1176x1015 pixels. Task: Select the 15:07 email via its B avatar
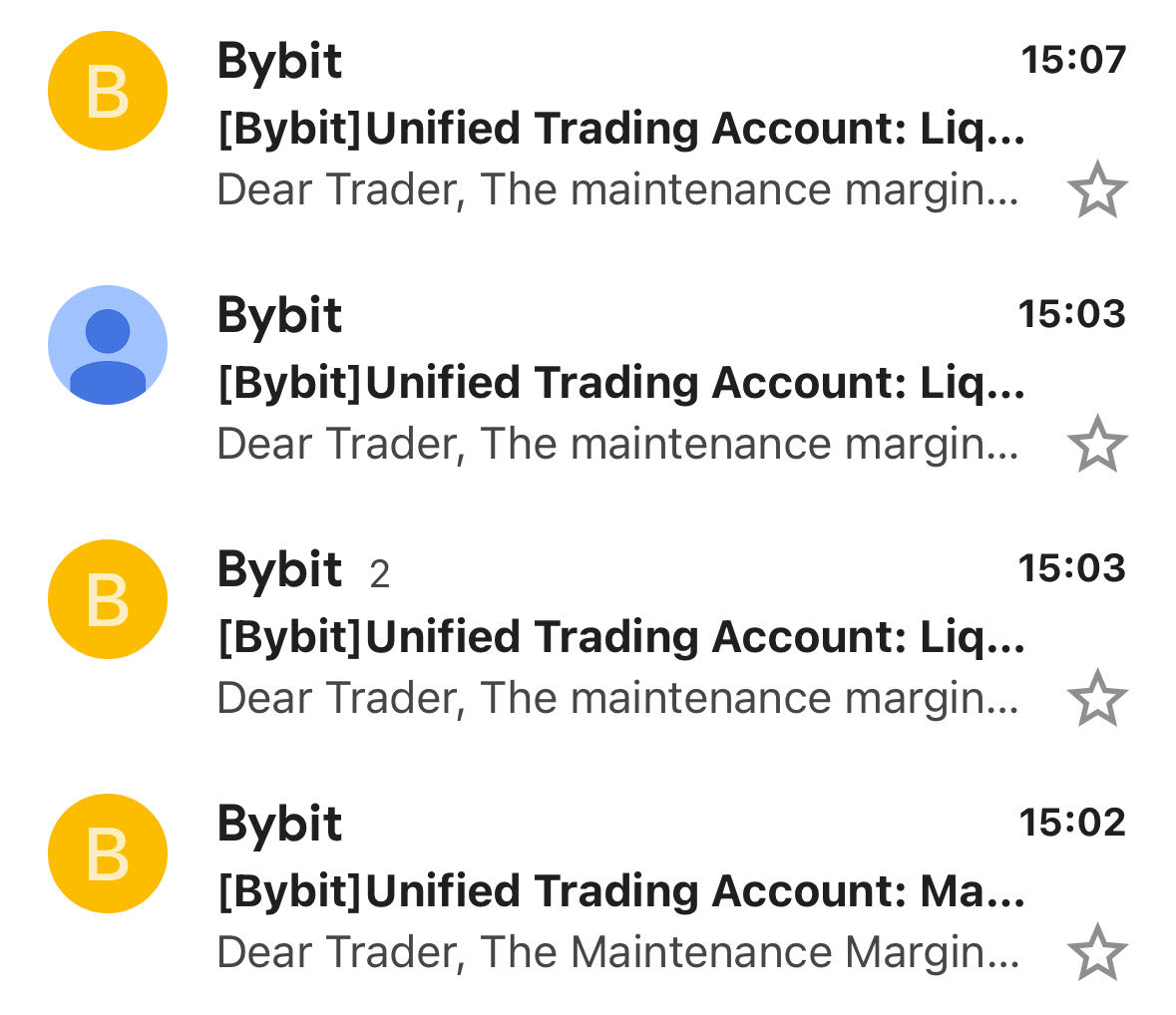point(108,91)
